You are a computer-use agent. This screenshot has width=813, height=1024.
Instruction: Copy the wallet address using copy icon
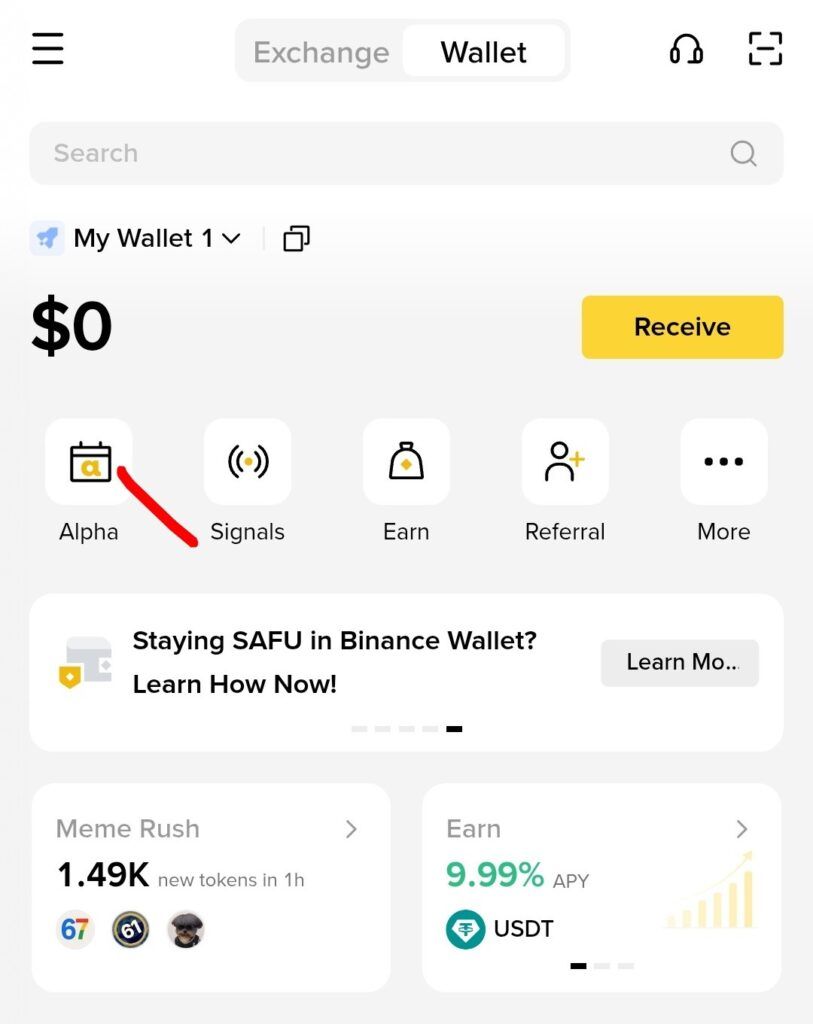click(x=295, y=238)
